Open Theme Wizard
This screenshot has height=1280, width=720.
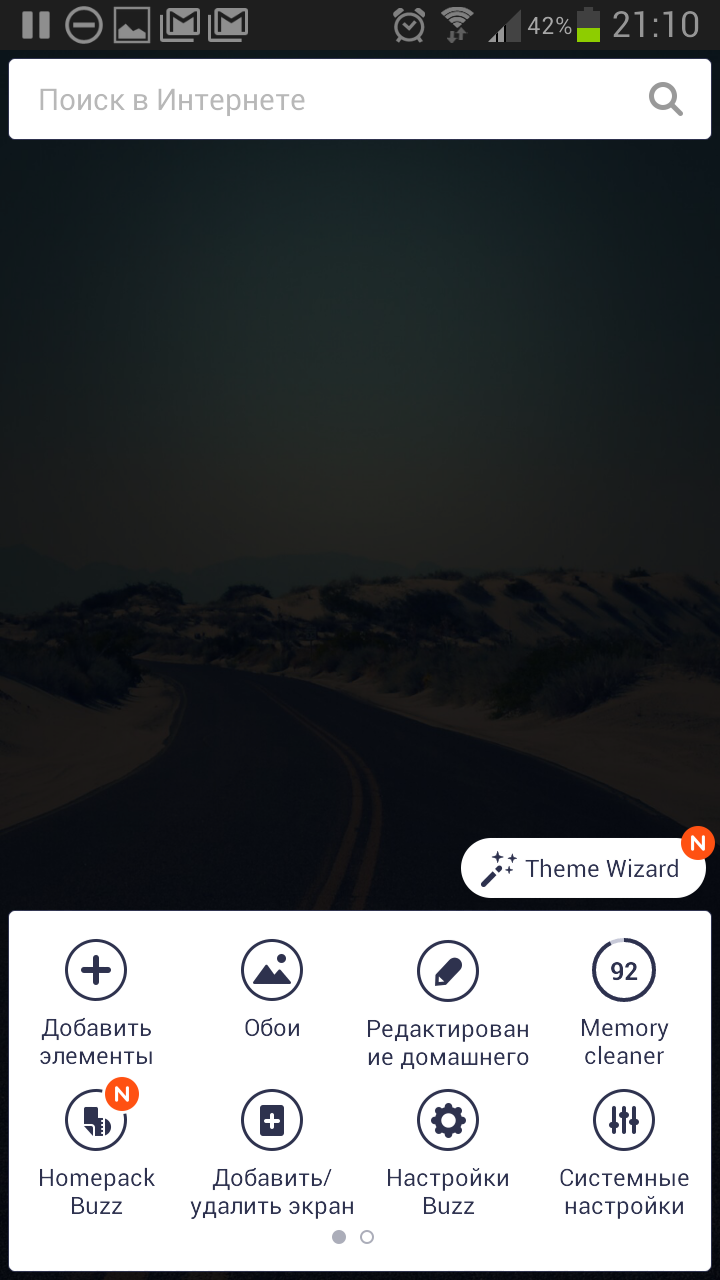[x=583, y=868]
